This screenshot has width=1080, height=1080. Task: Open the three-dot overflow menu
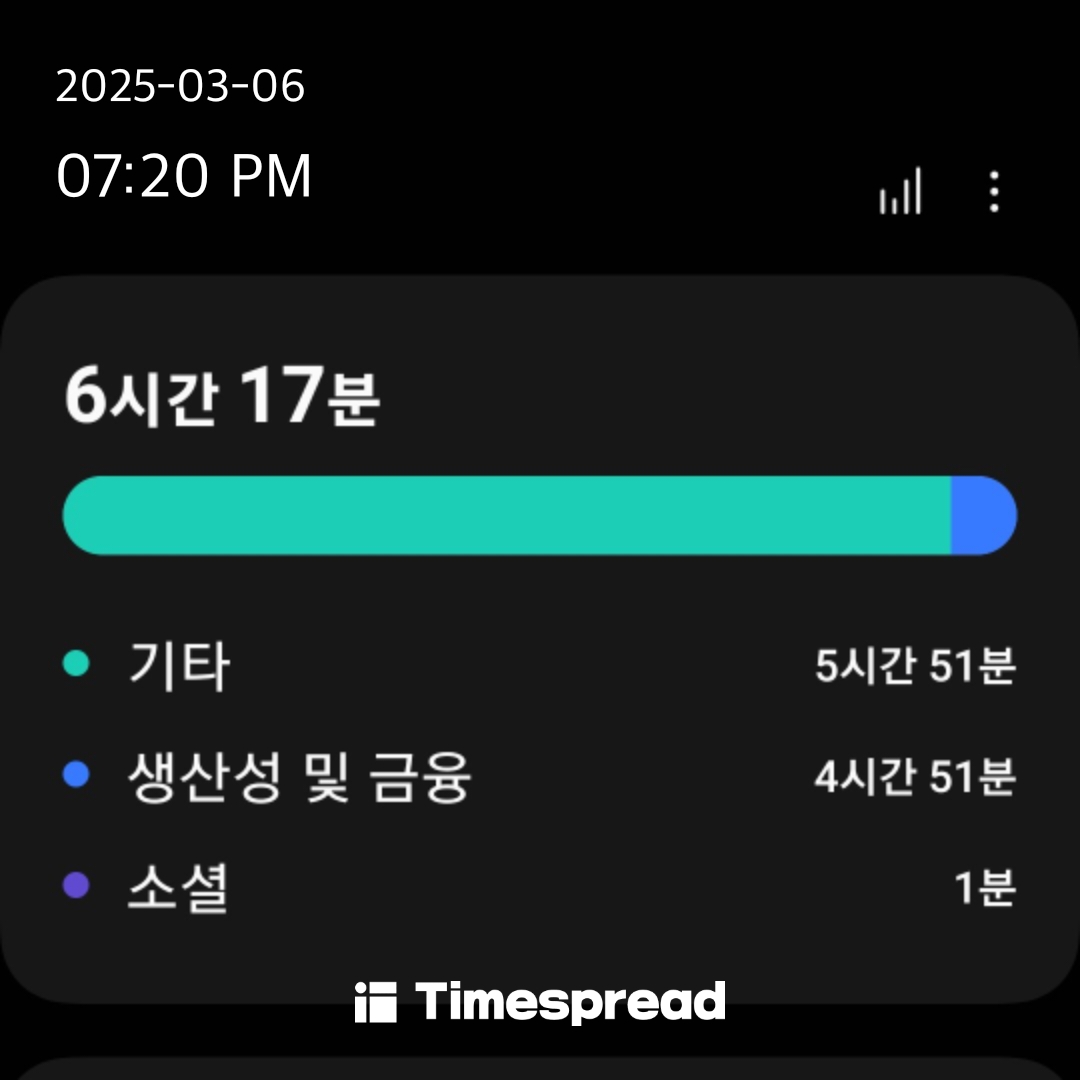[x=993, y=191]
